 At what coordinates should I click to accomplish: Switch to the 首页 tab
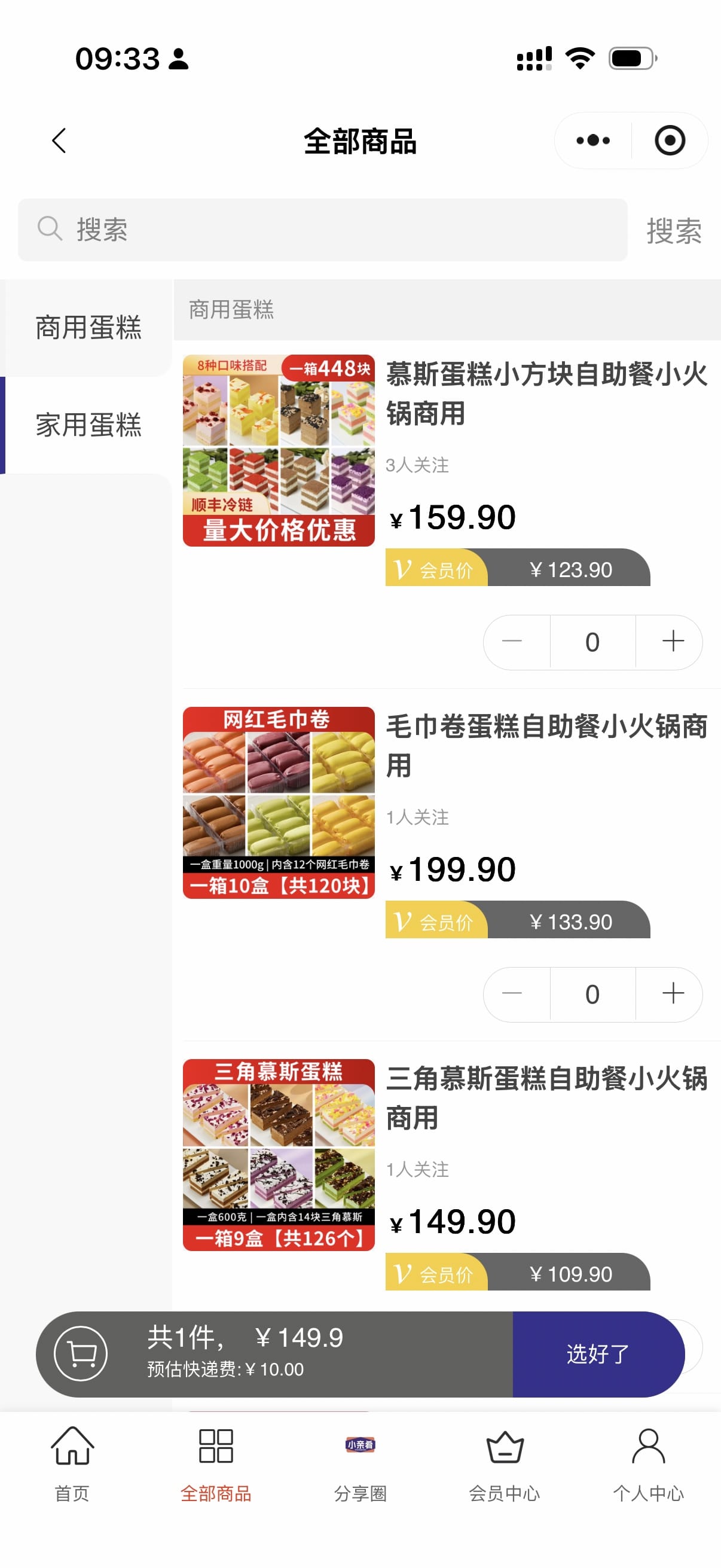[x=72, y=1464]
